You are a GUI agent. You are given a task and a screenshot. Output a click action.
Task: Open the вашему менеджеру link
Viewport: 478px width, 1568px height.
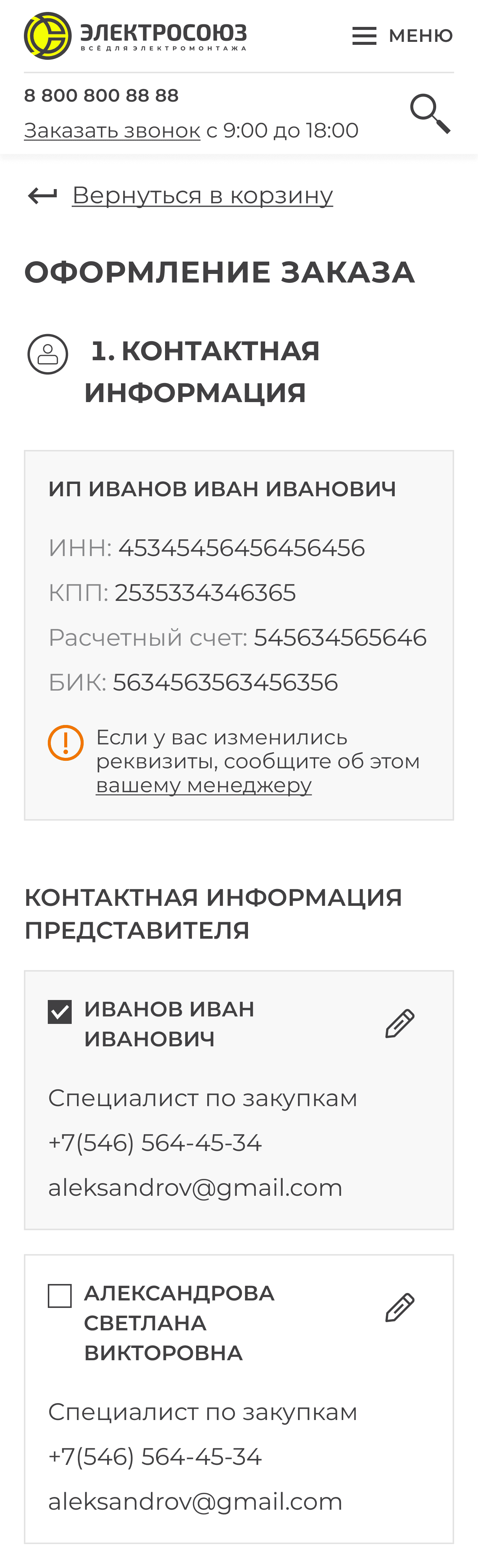(x=204, y=785)
